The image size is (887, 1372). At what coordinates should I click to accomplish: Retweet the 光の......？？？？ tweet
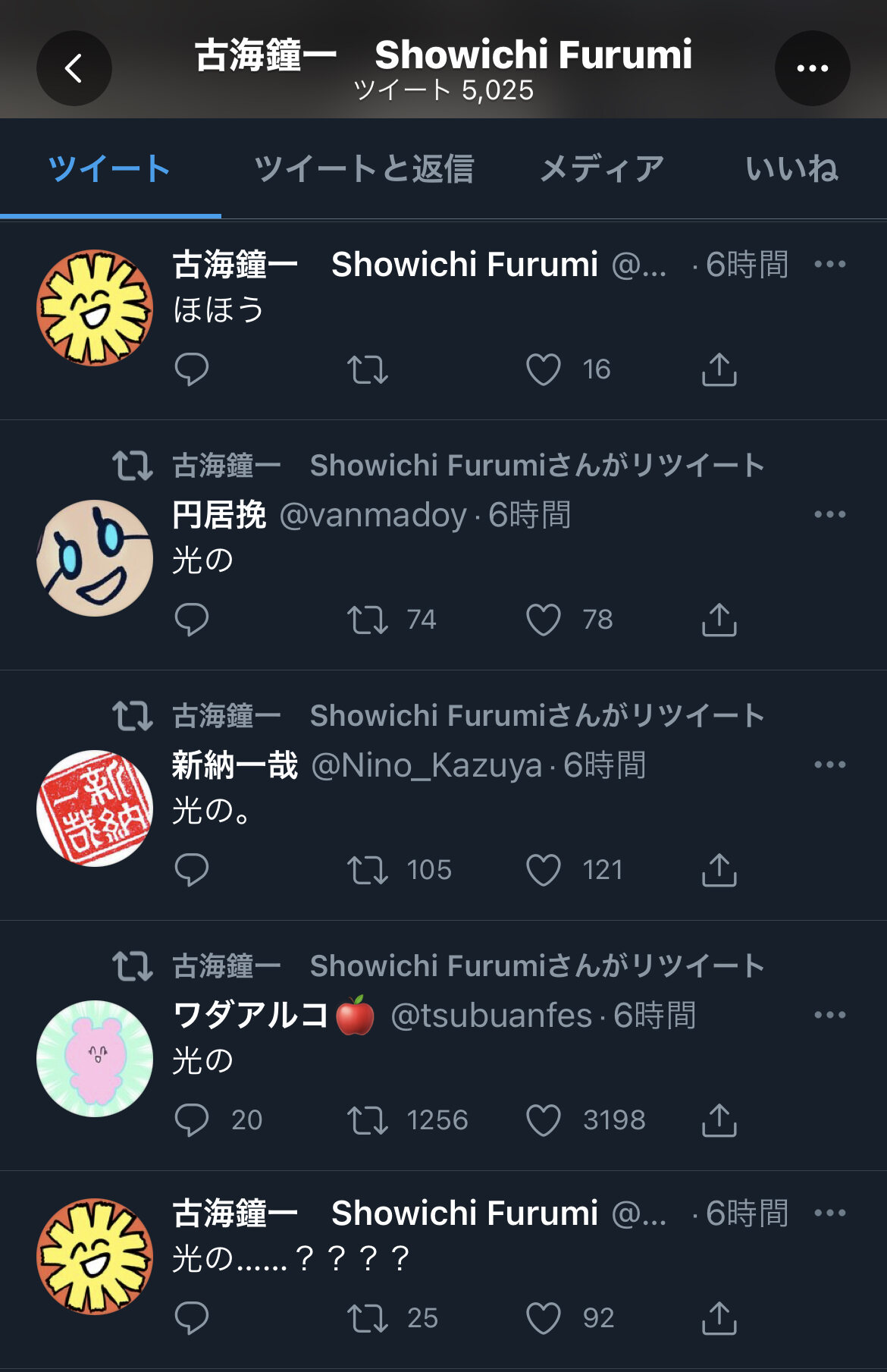368,1318
